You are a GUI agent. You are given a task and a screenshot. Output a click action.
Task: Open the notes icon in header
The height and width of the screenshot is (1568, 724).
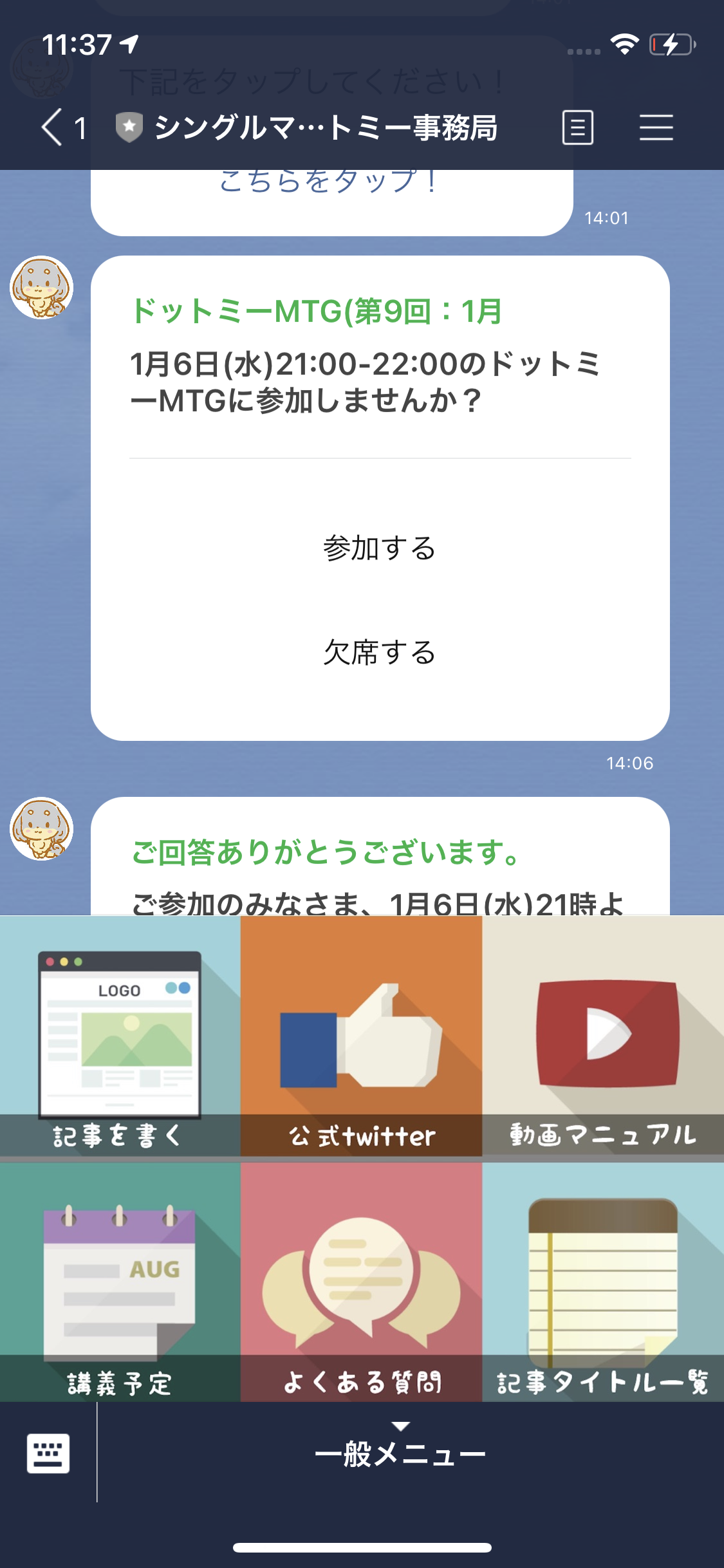[578, 127]
